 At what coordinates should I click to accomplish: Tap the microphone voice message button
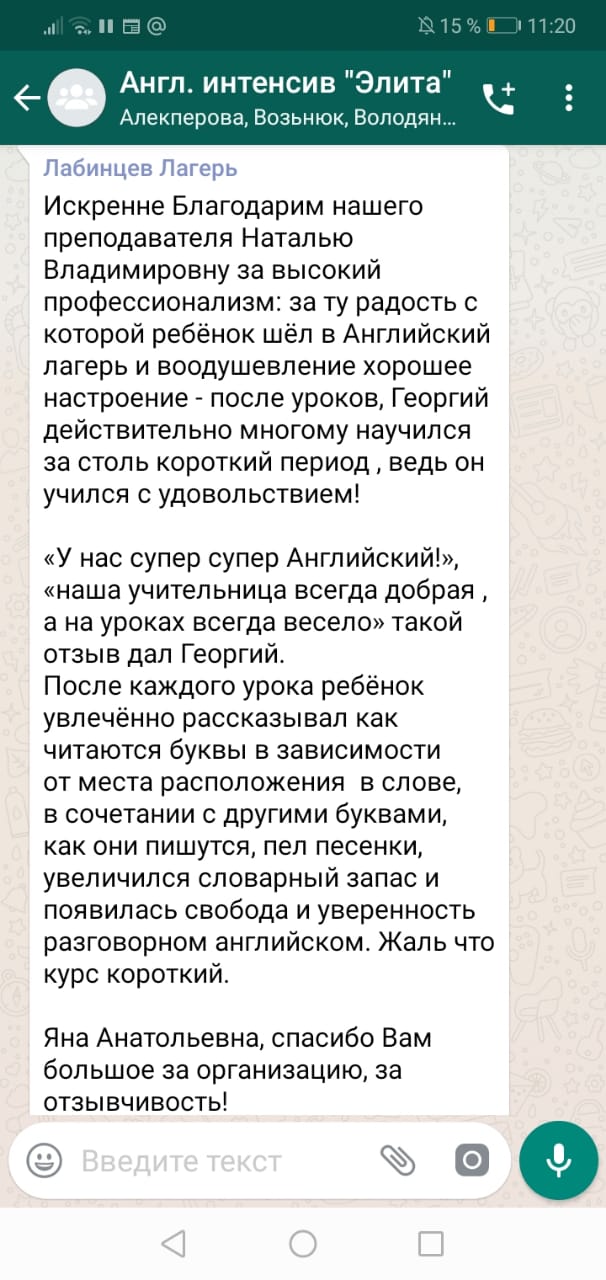(559, 1160)
